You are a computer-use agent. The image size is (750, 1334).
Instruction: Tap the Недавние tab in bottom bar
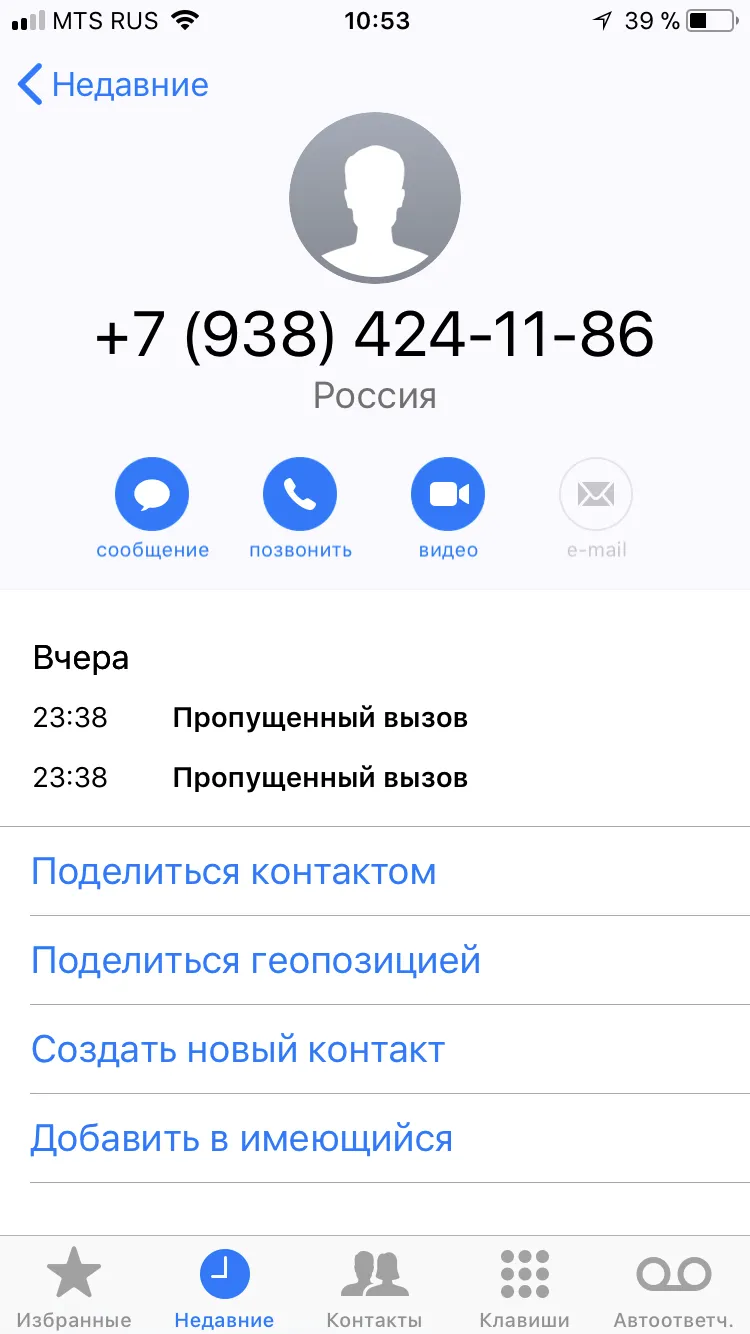point(225,1287)
